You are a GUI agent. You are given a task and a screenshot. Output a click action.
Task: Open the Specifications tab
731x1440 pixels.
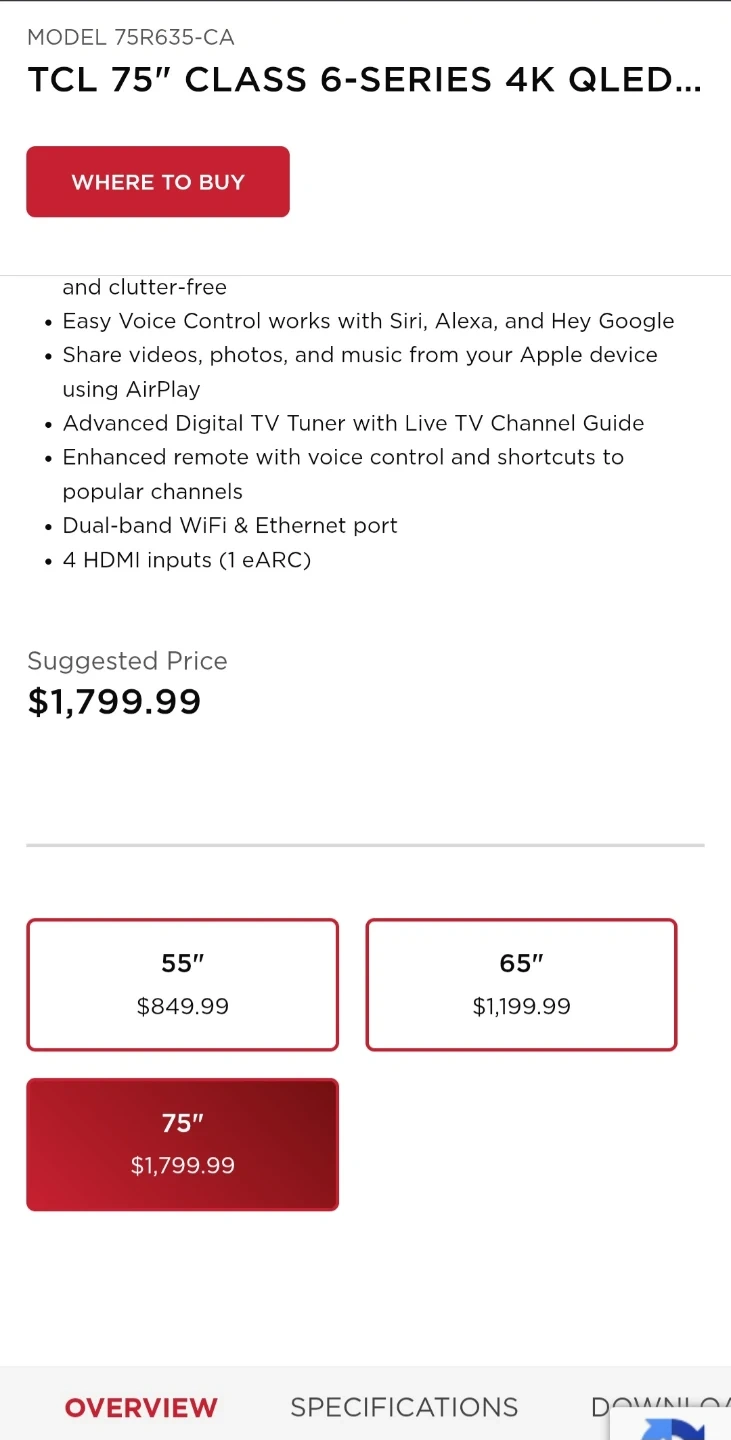[x=404, y=1407]
